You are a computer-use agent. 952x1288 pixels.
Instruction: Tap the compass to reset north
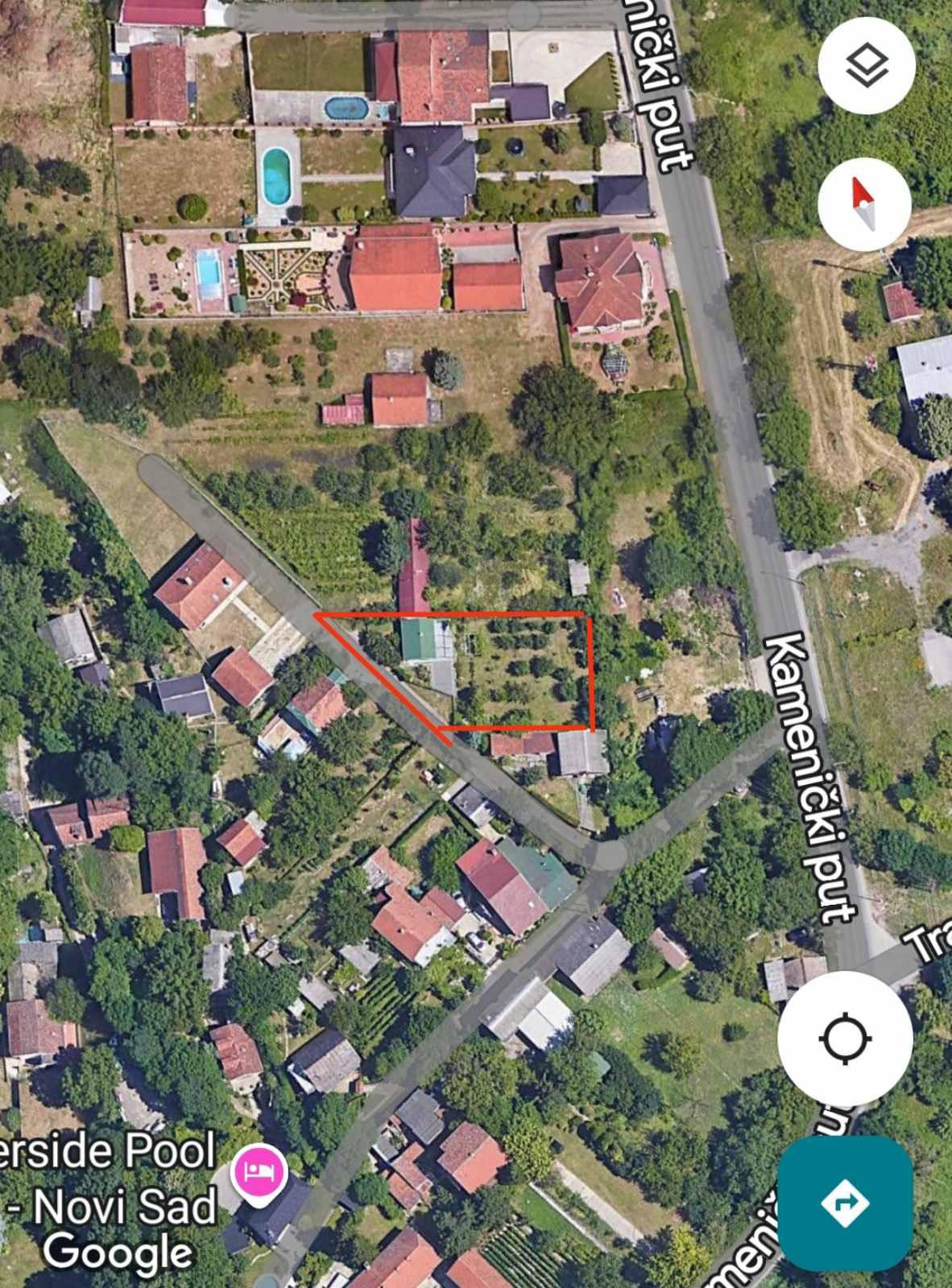tap(864, 204)
